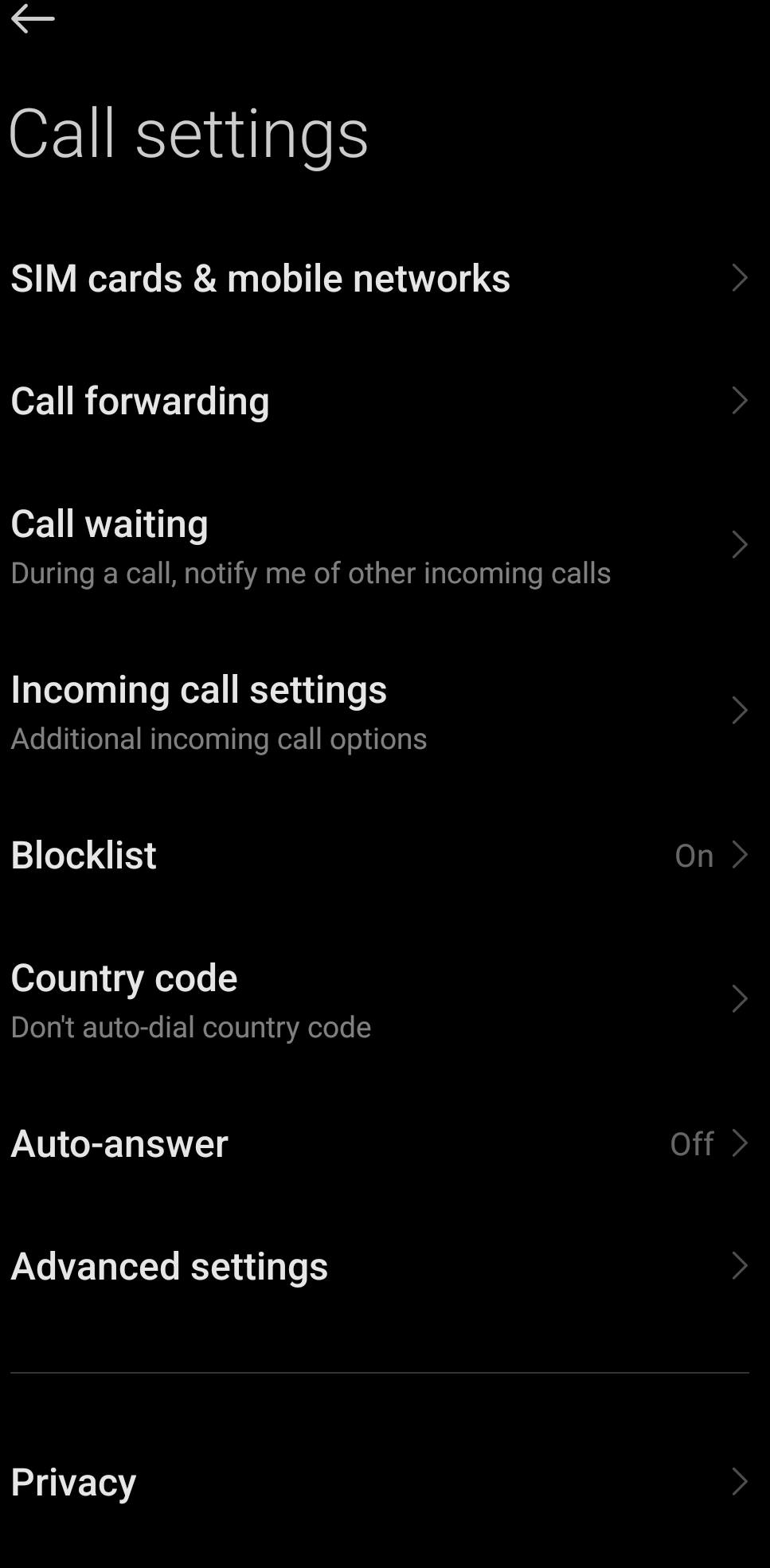Open the Auto-answer setting
Image resolution: width=770 pixels, height=1568 pixels.
point(385,1143)
